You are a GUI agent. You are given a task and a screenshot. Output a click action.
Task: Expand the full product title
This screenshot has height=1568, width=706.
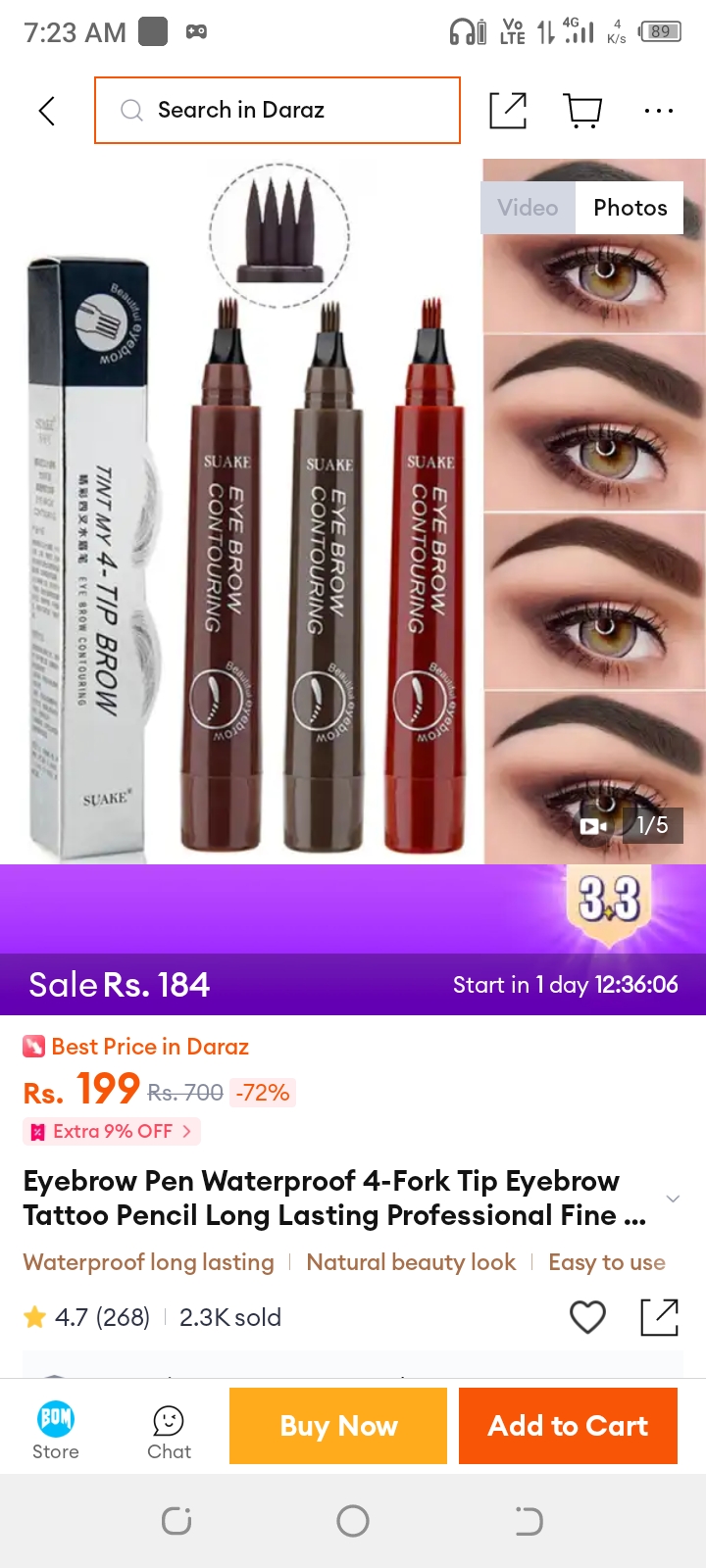coord(673,1199)
